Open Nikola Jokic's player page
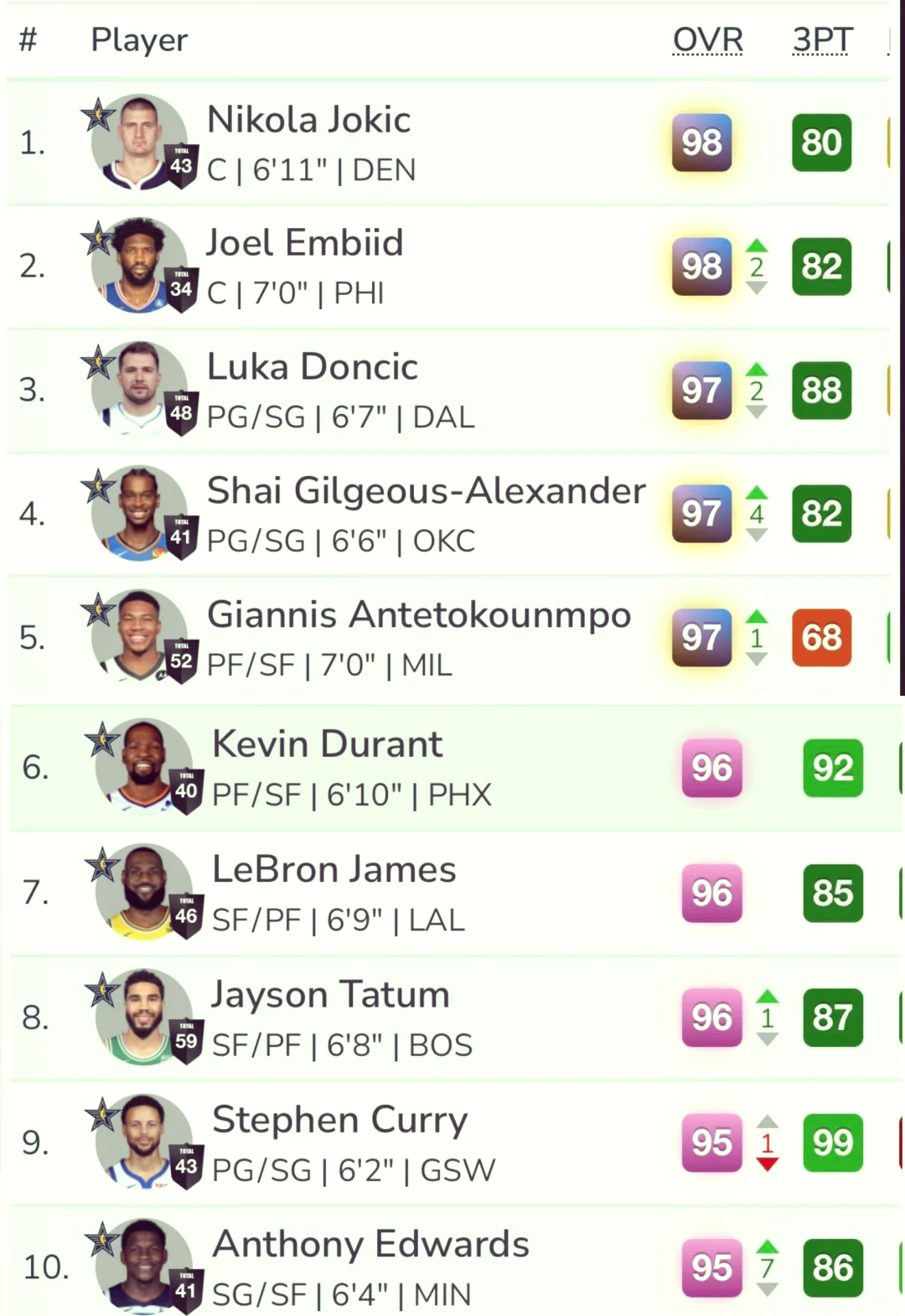The height and width of the screenshot is (1316, 905). click(308, 120)
